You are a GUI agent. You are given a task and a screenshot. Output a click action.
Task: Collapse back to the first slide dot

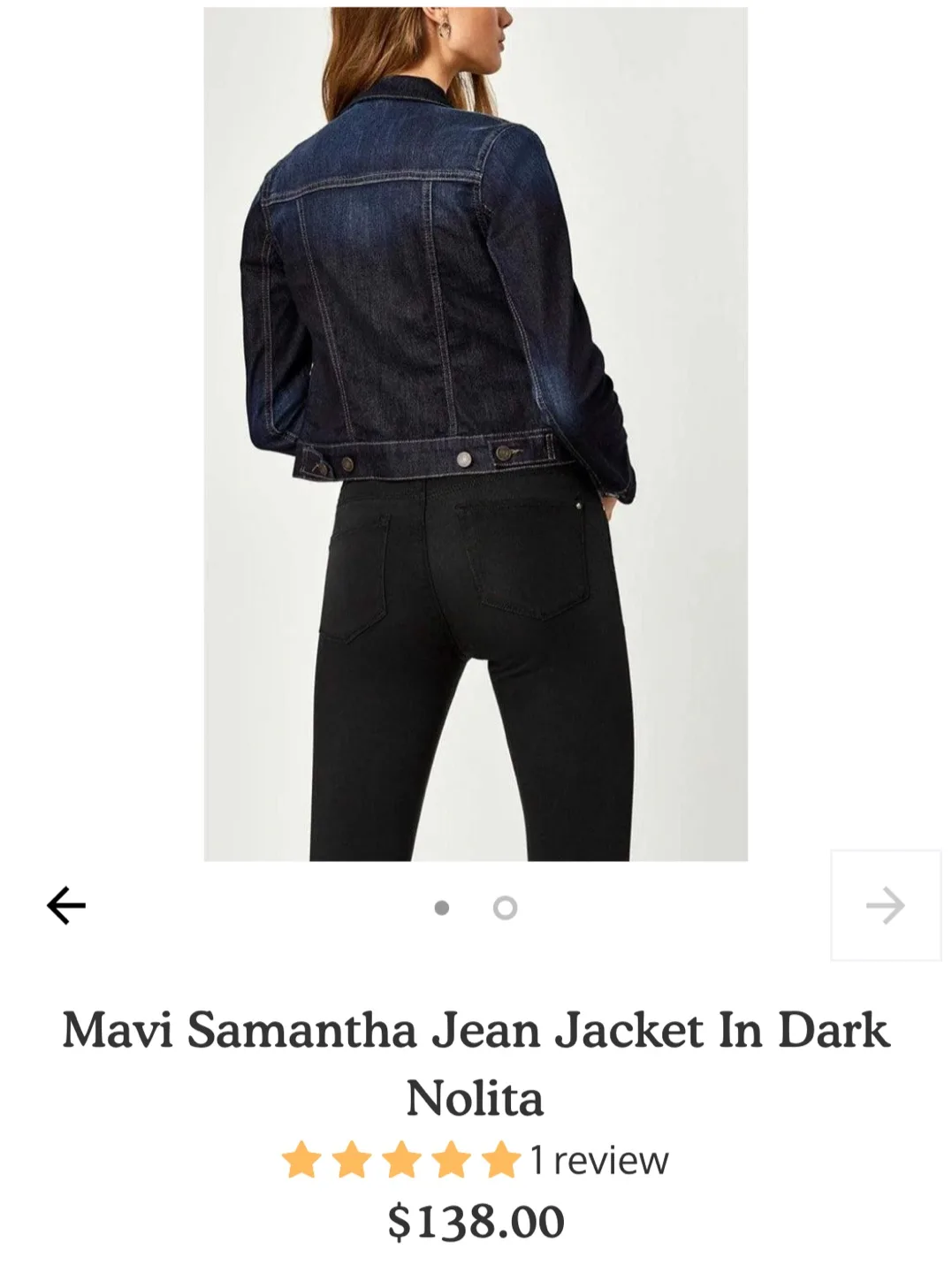[441, 907]
